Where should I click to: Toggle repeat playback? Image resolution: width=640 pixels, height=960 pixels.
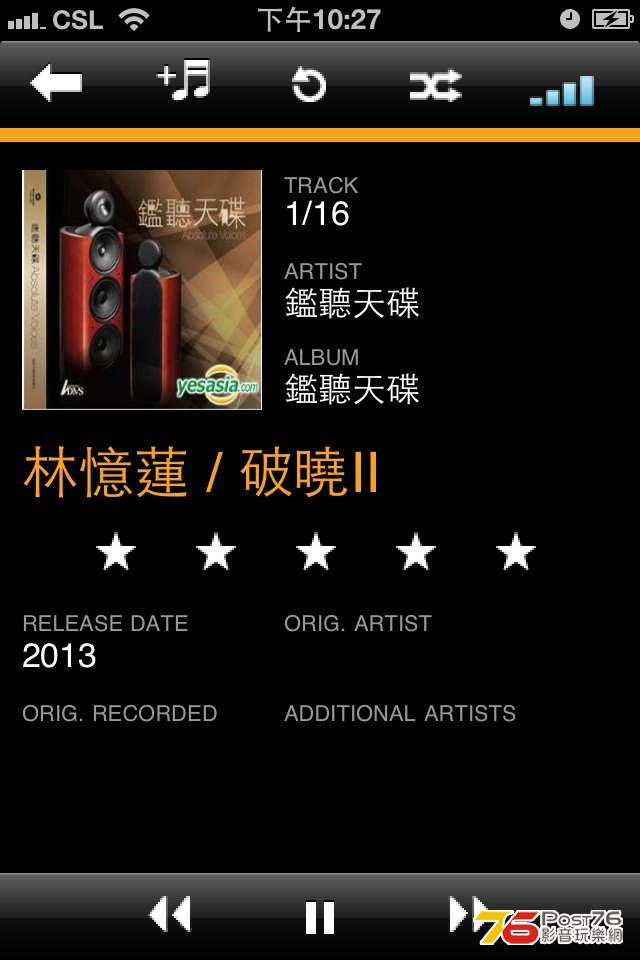coord(309,86)
